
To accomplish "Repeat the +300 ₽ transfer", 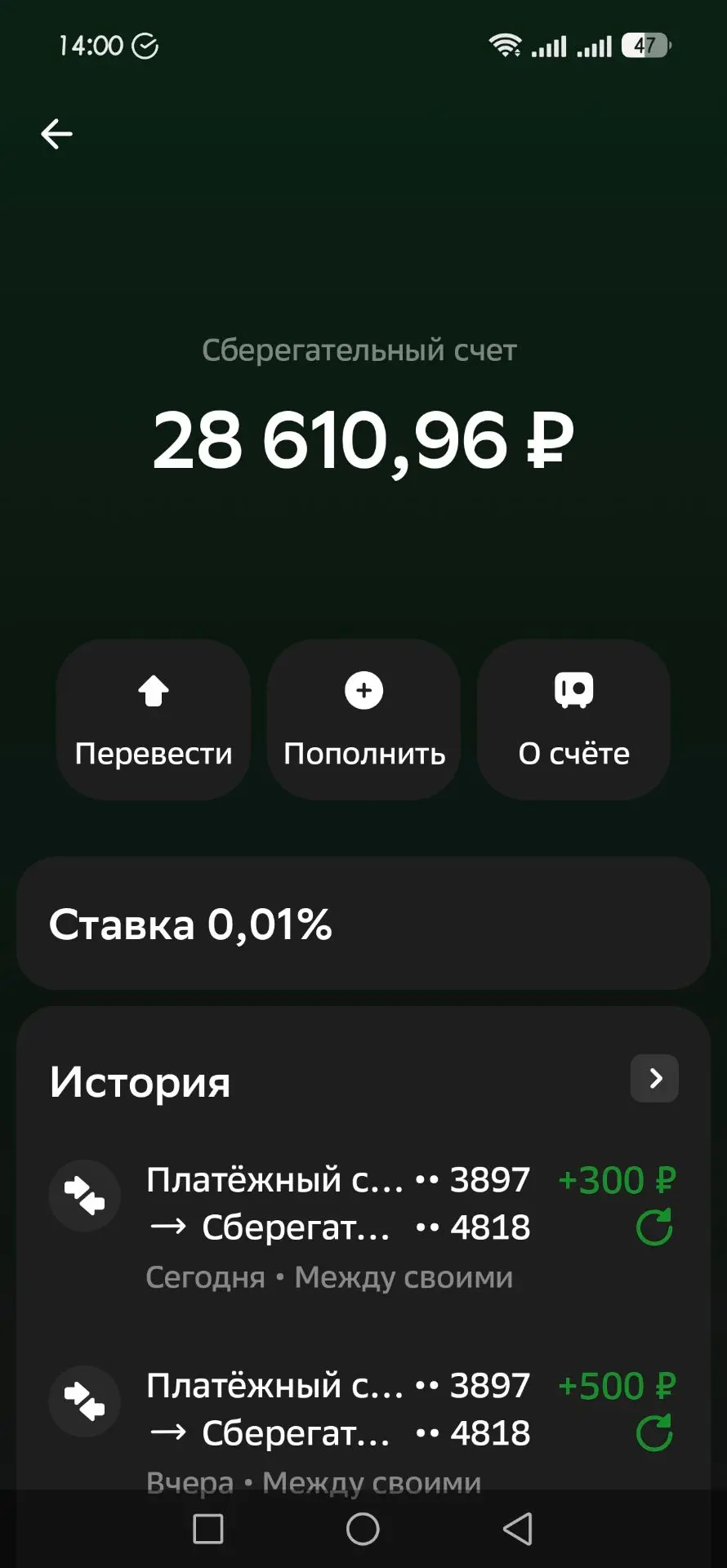I will (x=654, y=1227).
